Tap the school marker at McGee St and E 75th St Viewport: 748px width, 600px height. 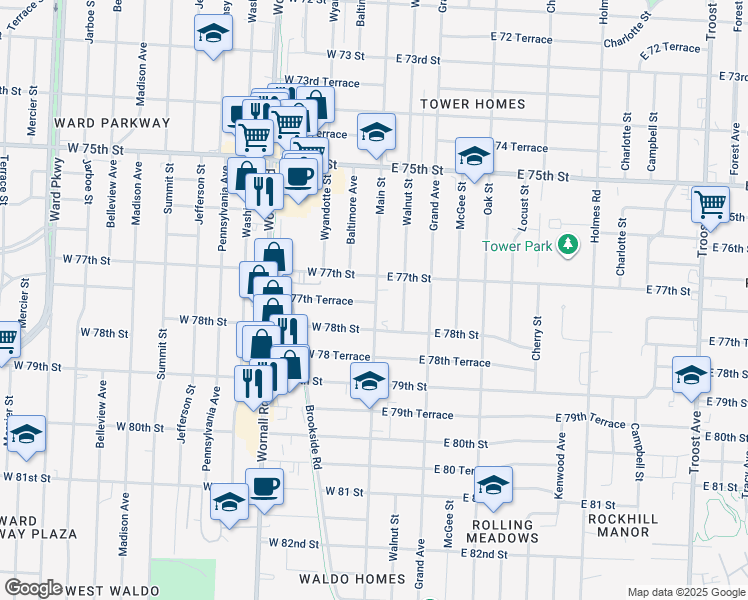(x=474, y=159)
